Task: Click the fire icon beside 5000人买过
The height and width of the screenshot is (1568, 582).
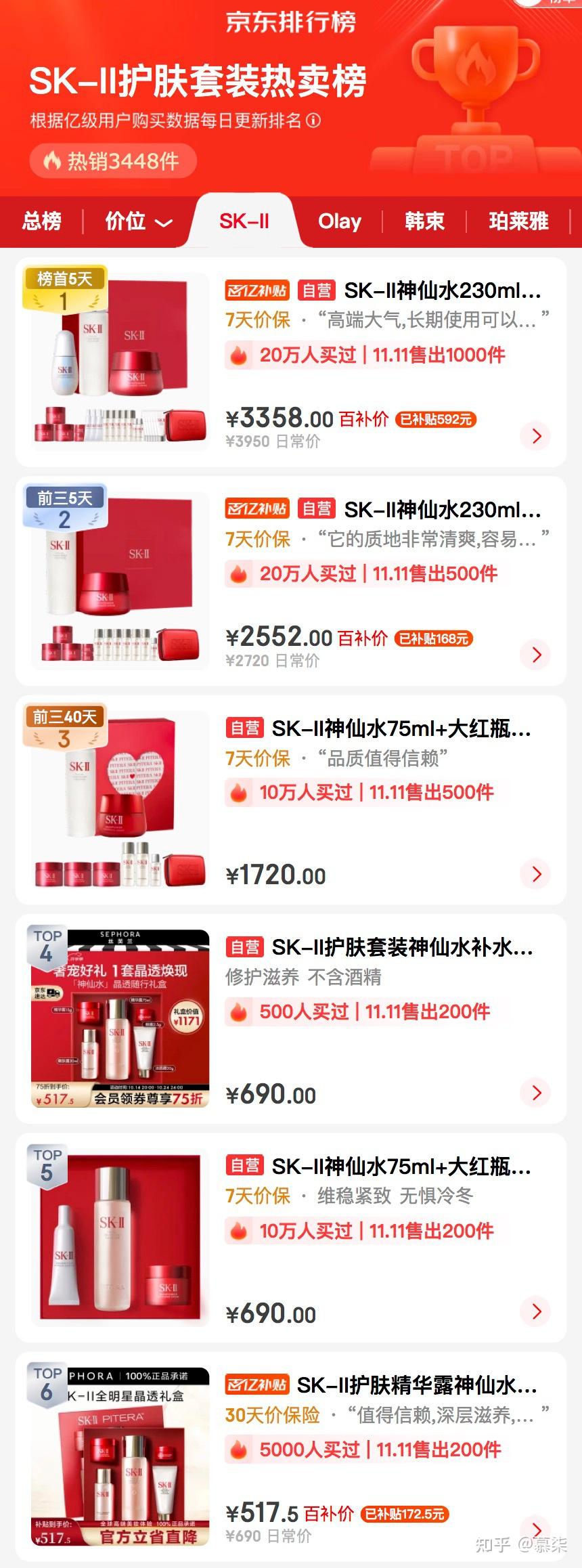Action: tap(238, 1450)
